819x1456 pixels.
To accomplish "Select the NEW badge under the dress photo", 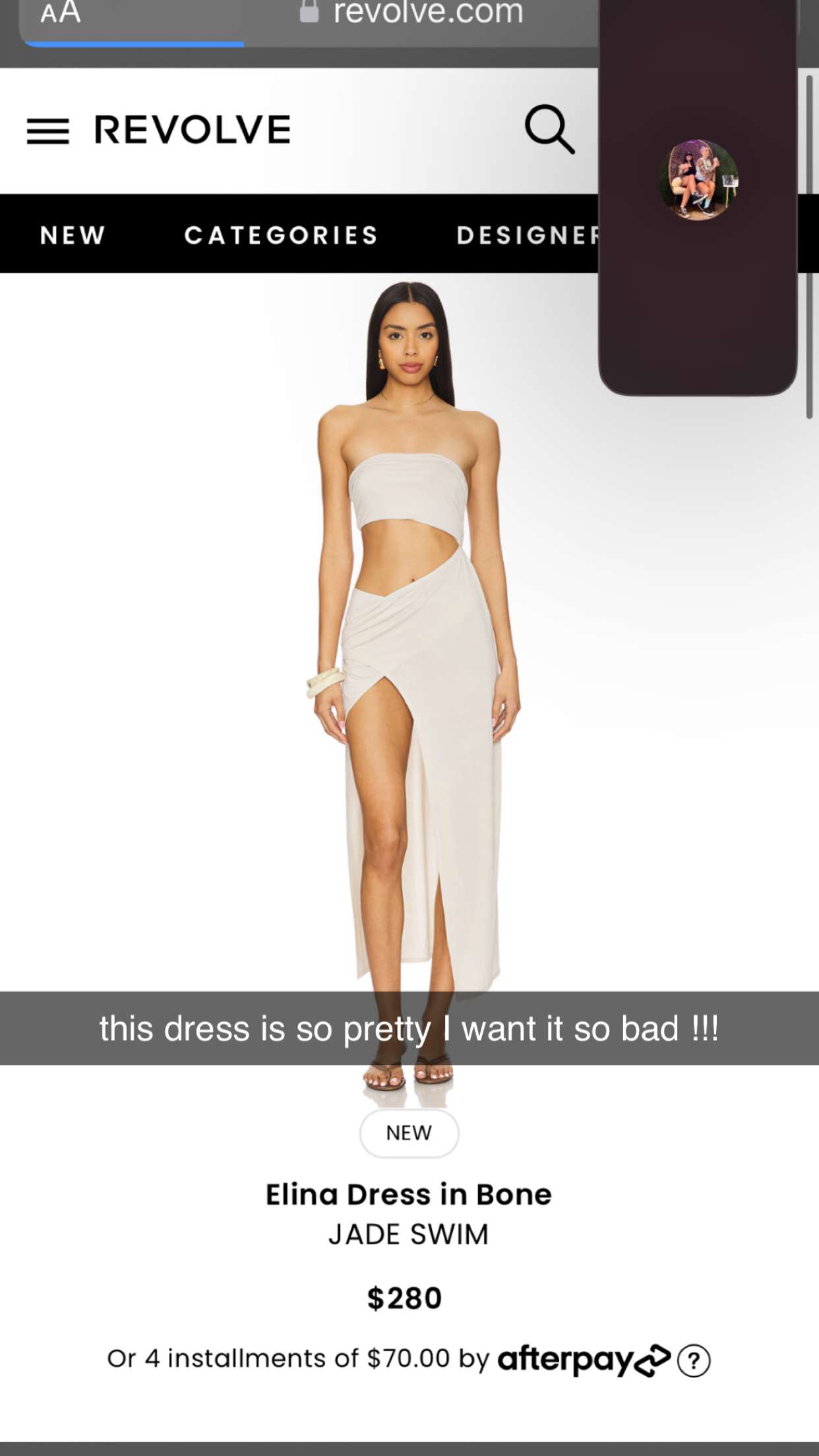I will (409, 1132).
